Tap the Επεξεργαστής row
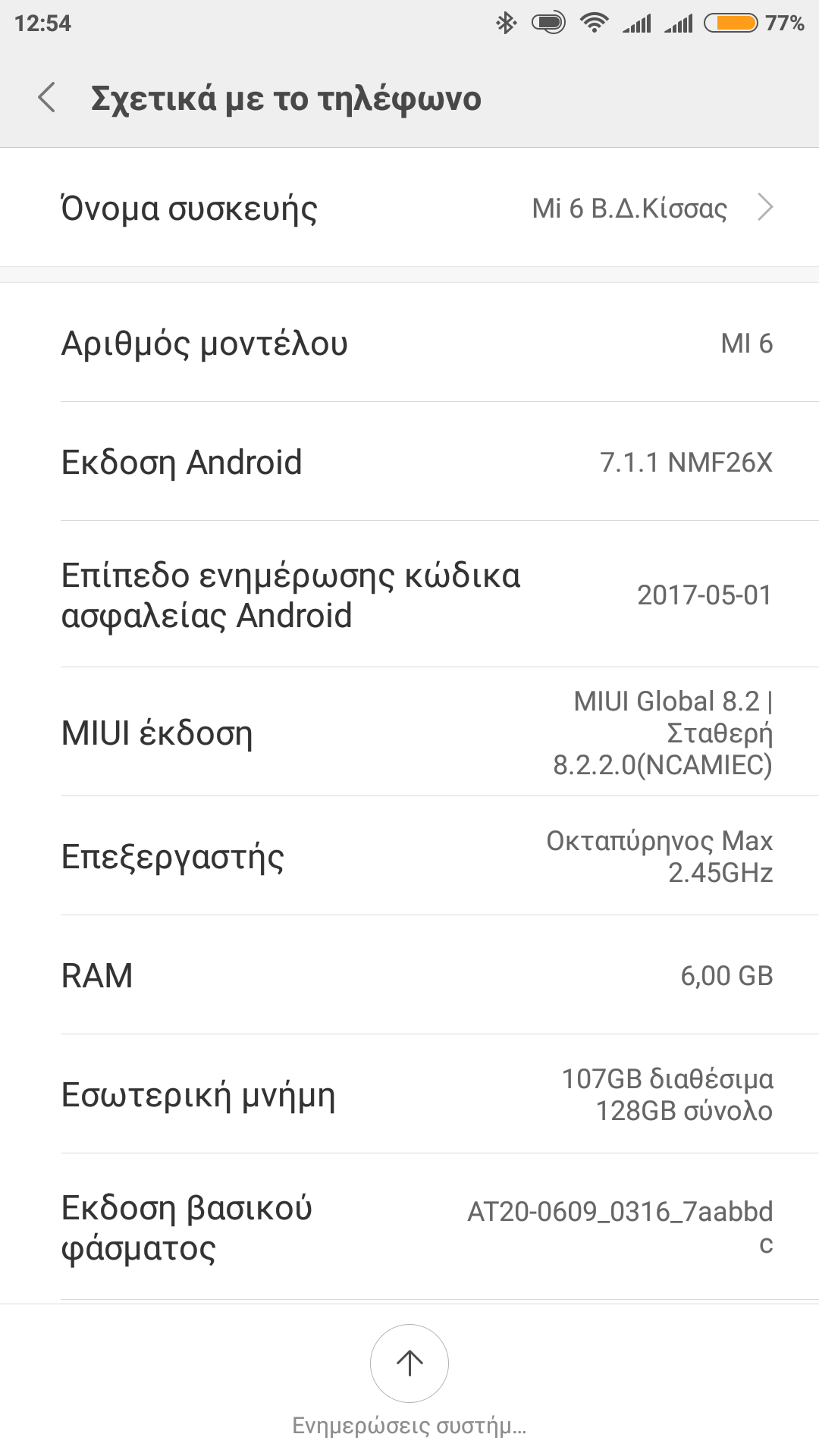The width and height of the screenshot is (819, 1456). [x=409, y=856]
